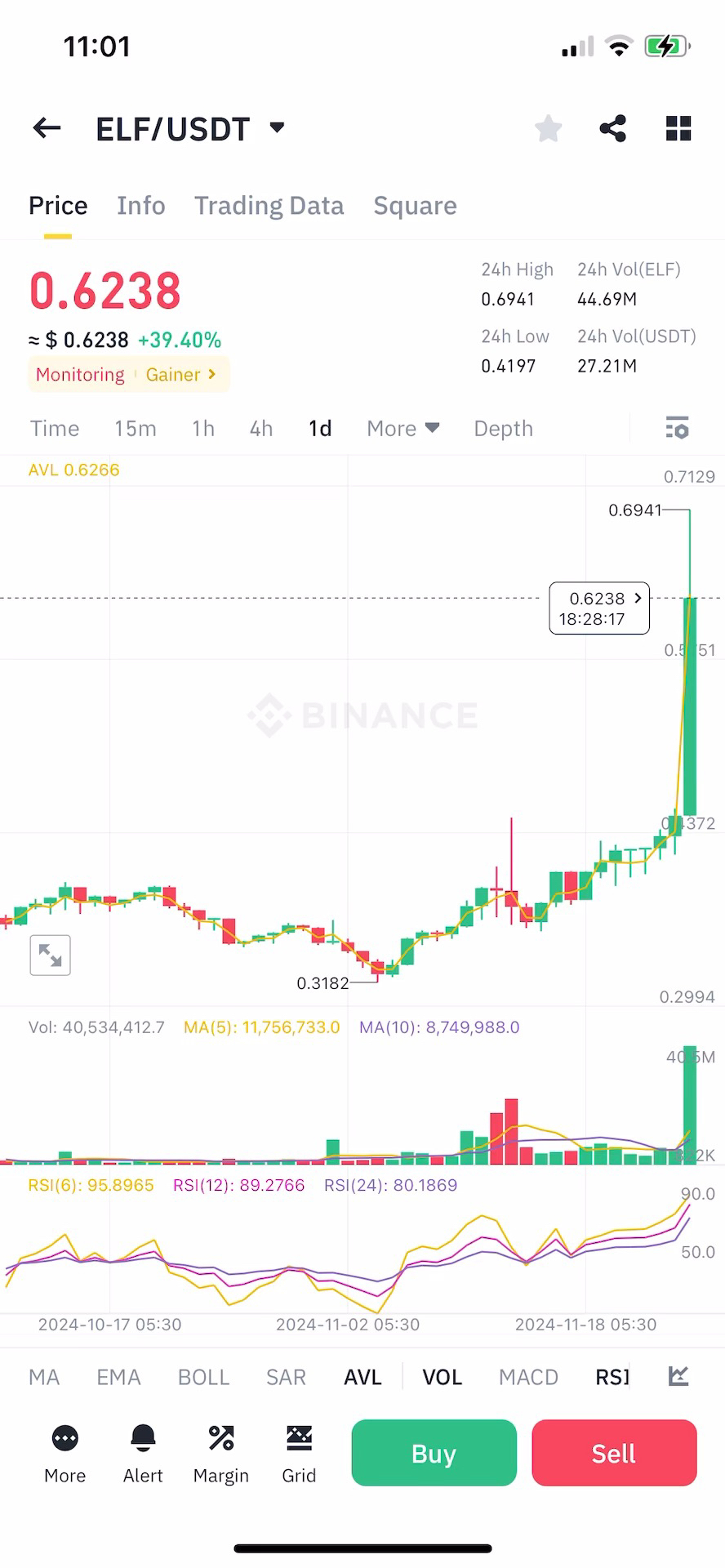Enable the AVL indicator
The height and width of the screenshot is (1568, 725).
pyautogui.click(x=362, y=1376)
